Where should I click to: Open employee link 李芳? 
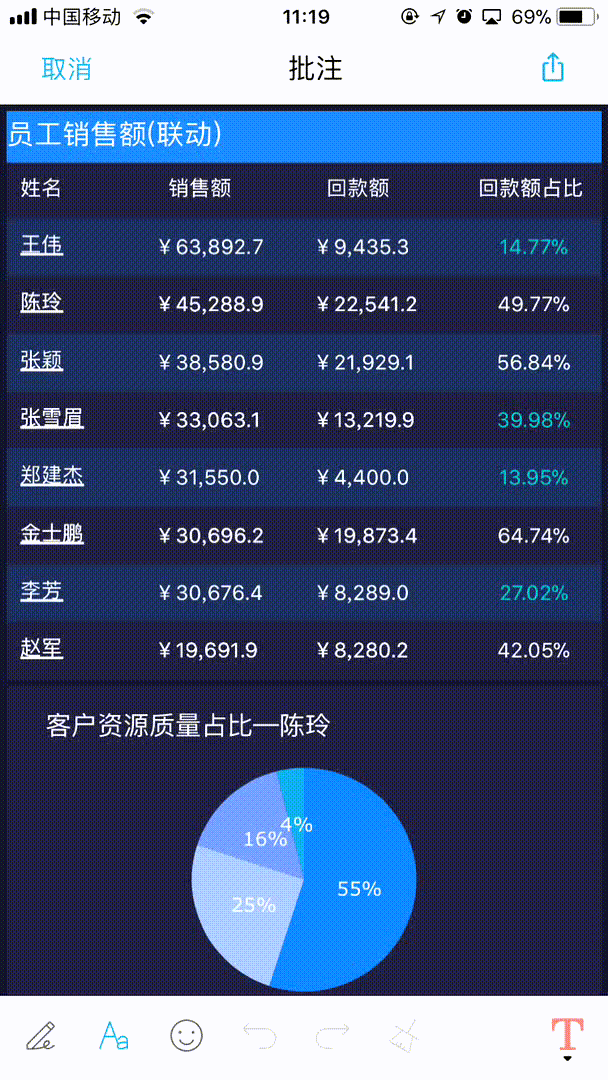pyautogui.click(x=42, y=592)
